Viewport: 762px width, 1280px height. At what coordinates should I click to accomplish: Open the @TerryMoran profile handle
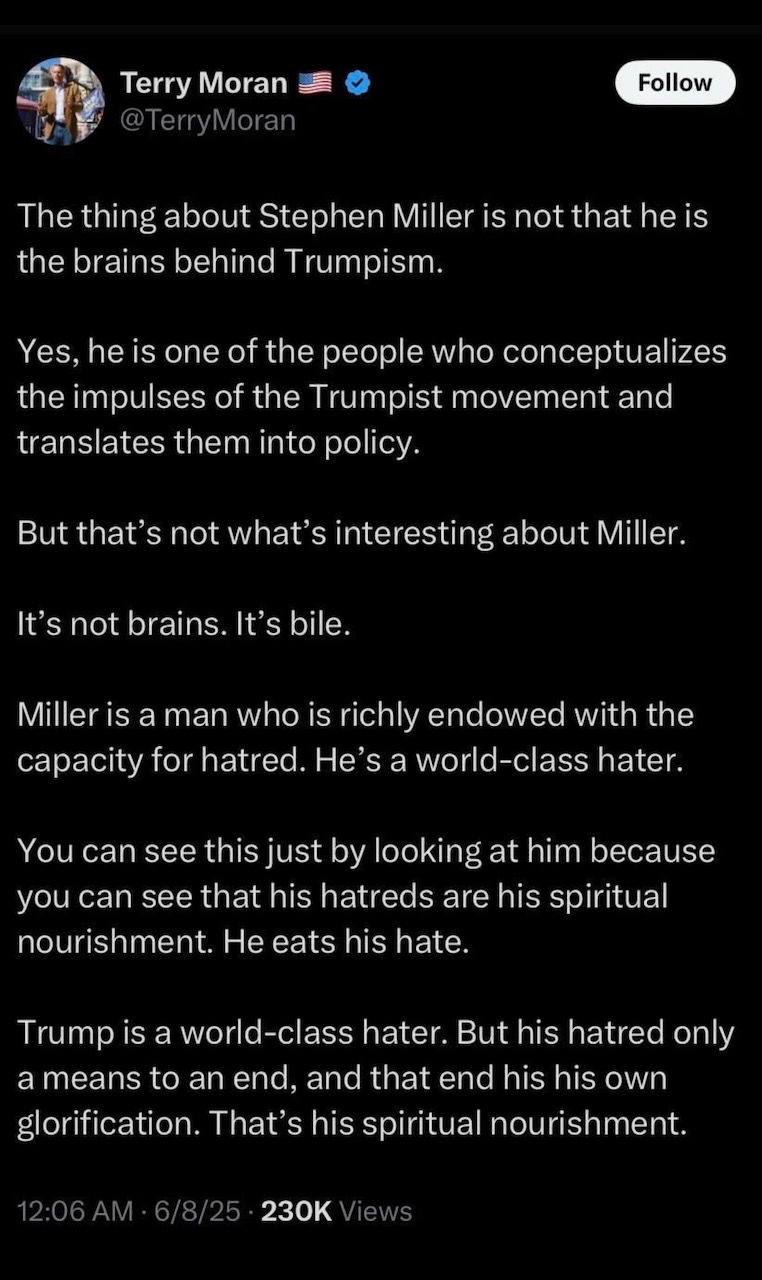[208, 120]
